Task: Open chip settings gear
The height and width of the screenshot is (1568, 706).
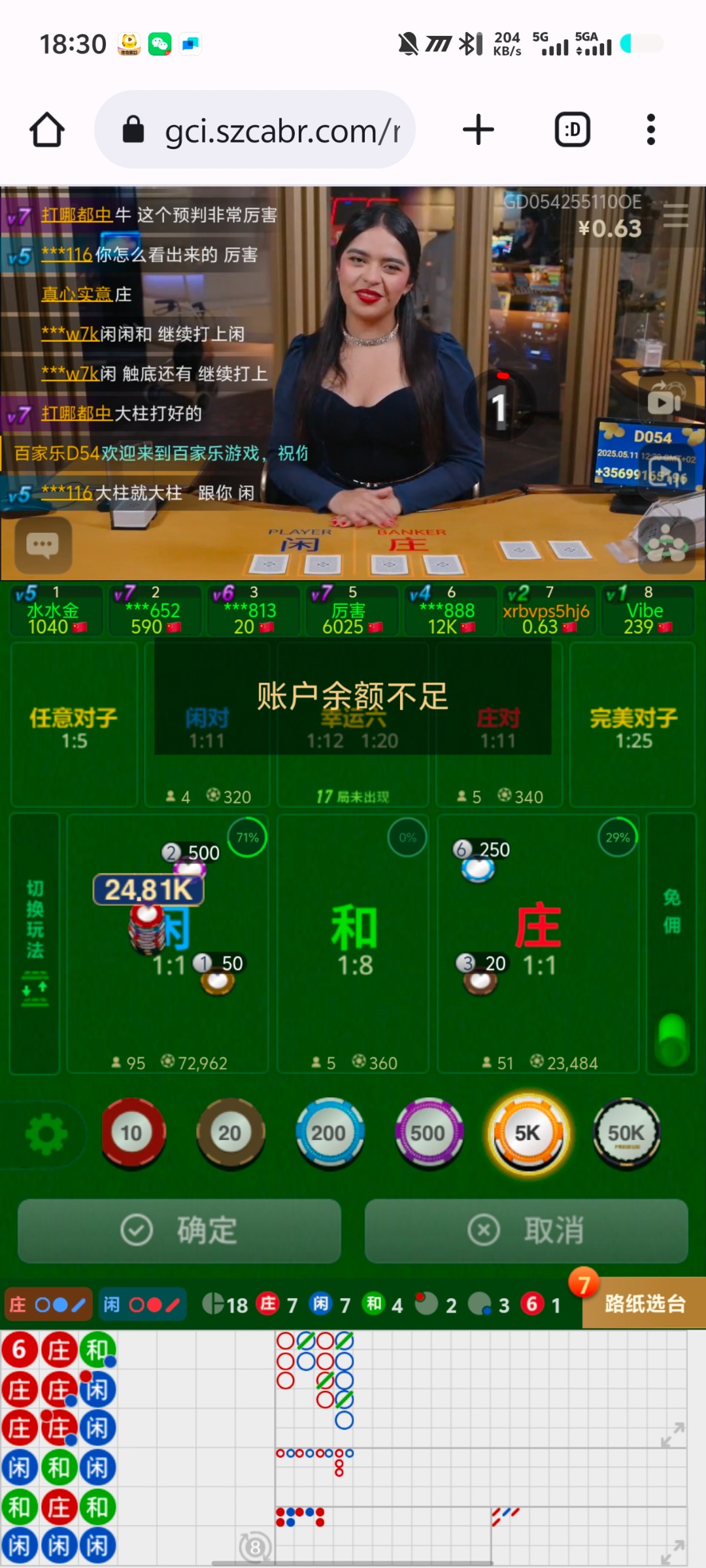Action: 46,1134
